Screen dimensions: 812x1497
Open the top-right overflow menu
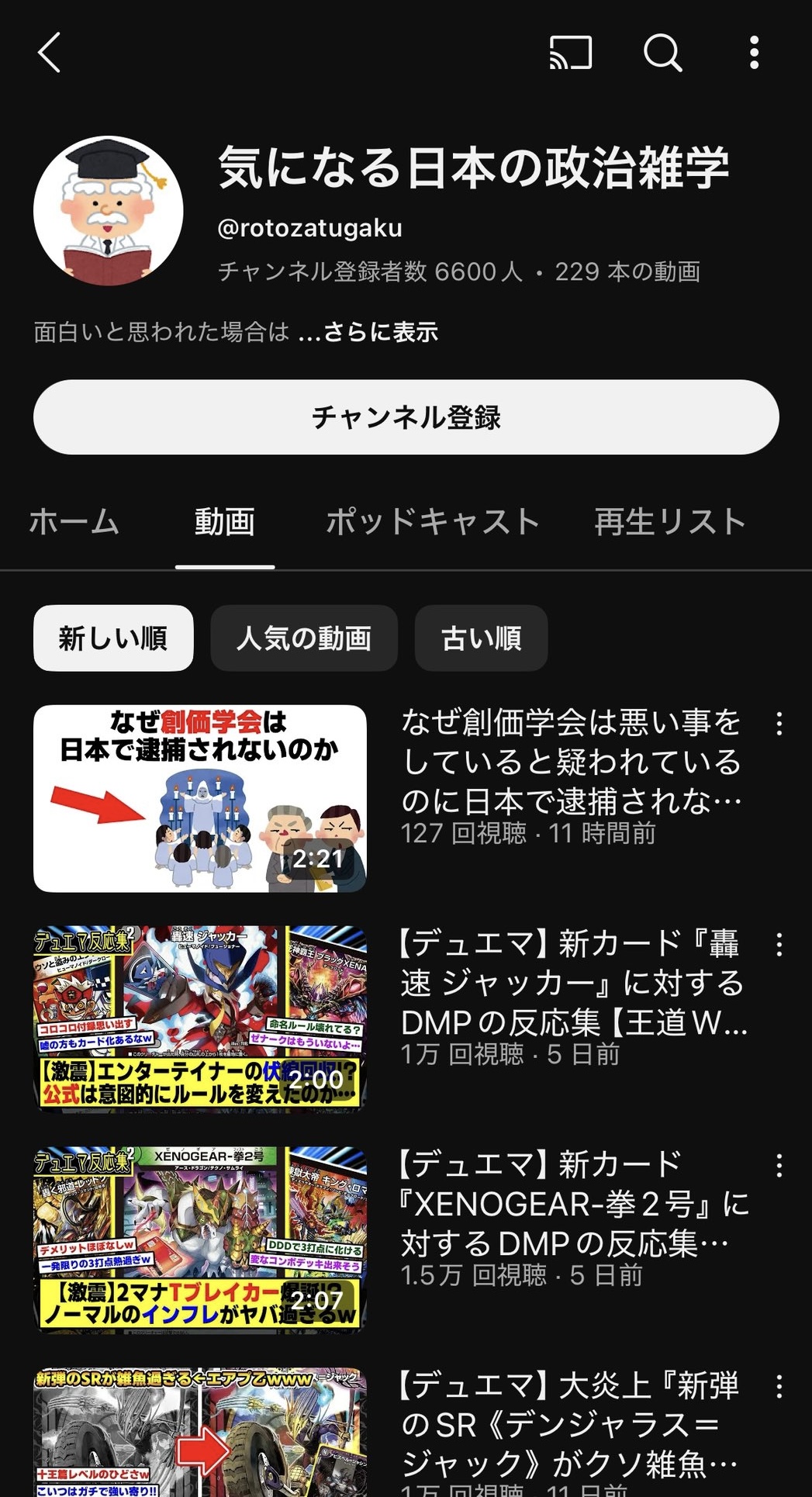(x=754, y=53)
